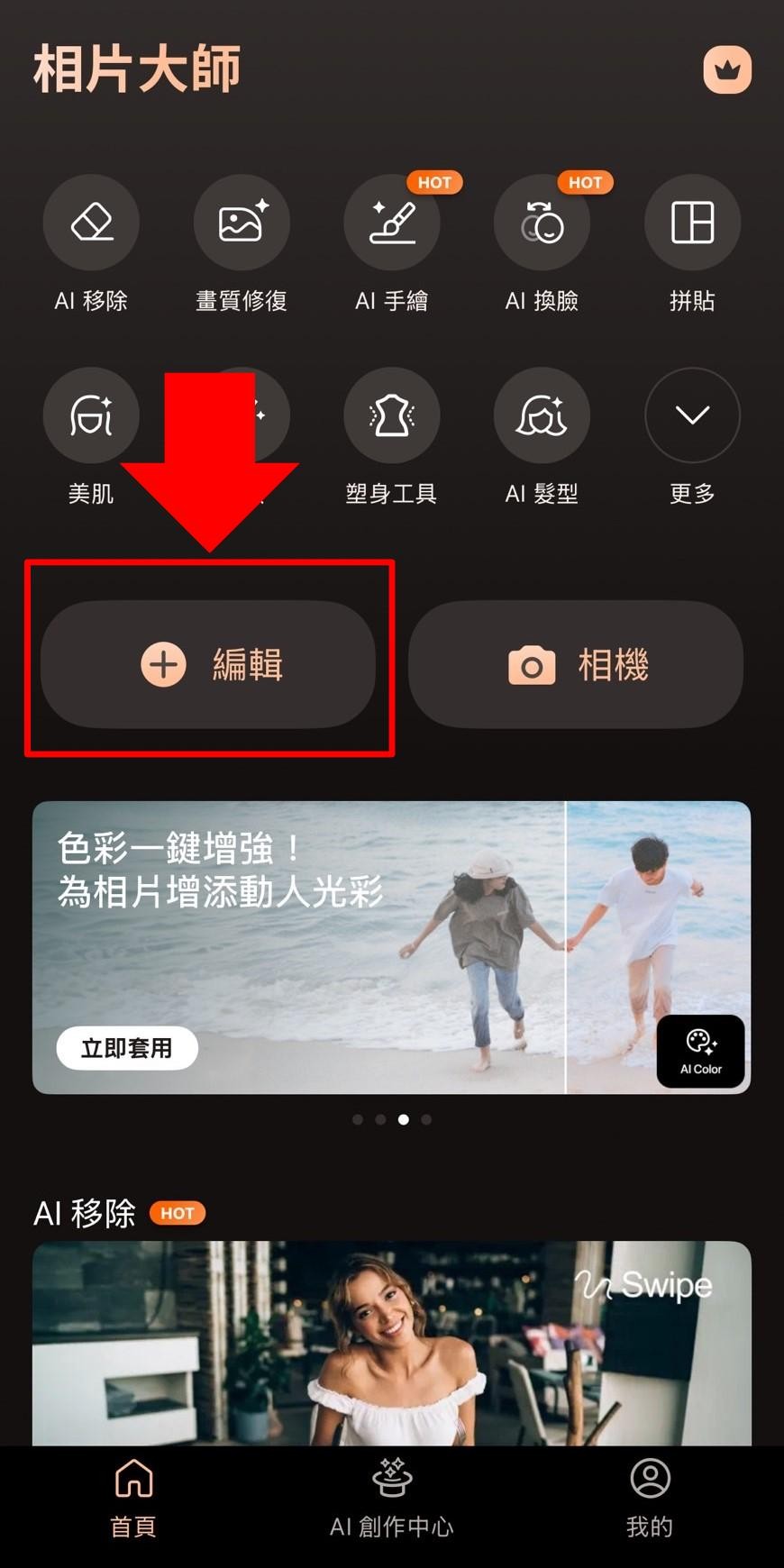Launch the 相機 camera button
The width and height of the screenshot is (784, 1568).
[576, 665]
